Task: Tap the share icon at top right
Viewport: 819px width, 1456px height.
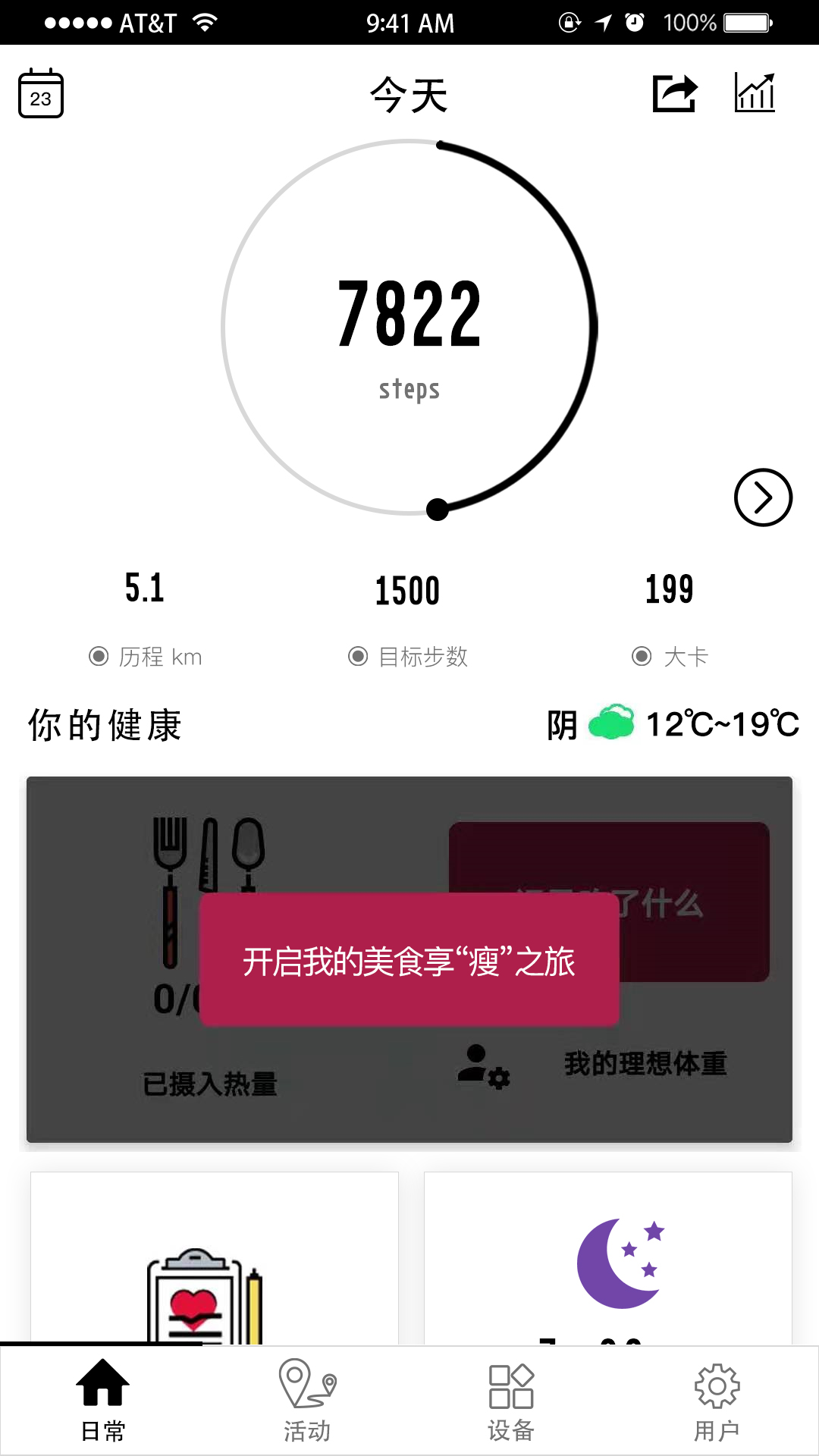Action: click(674, 93)
